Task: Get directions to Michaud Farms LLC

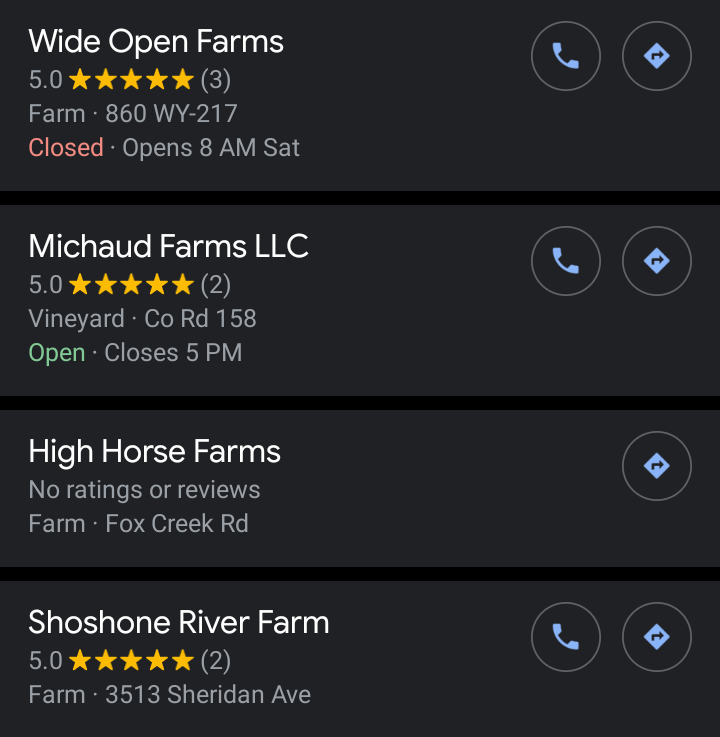Action: click(x=656, y=261)
